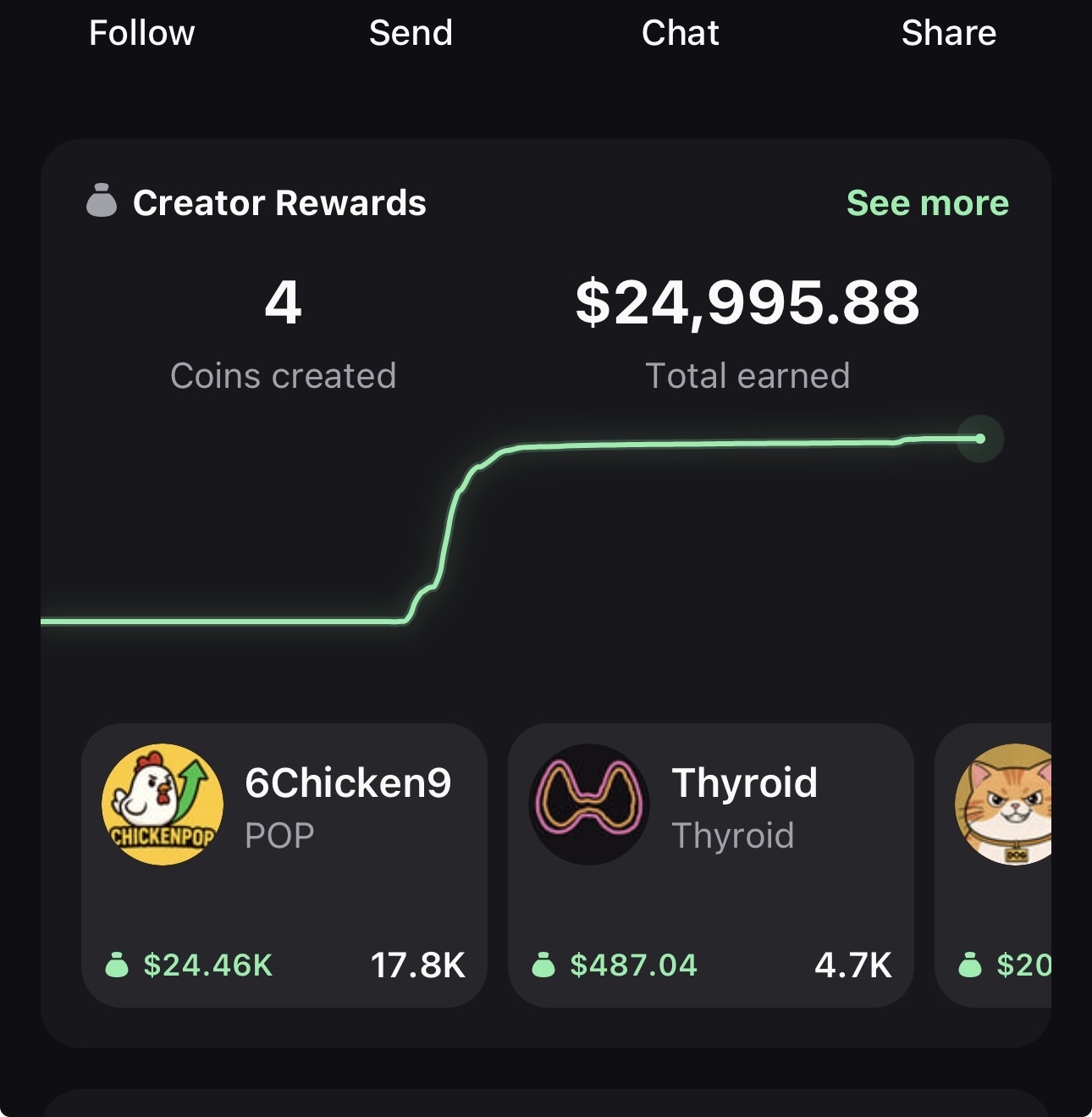Image resolution: width=1092 pixels, height=1117 pixels.
Task: View the orange cat coin card
Action: [x=999, y=864]
